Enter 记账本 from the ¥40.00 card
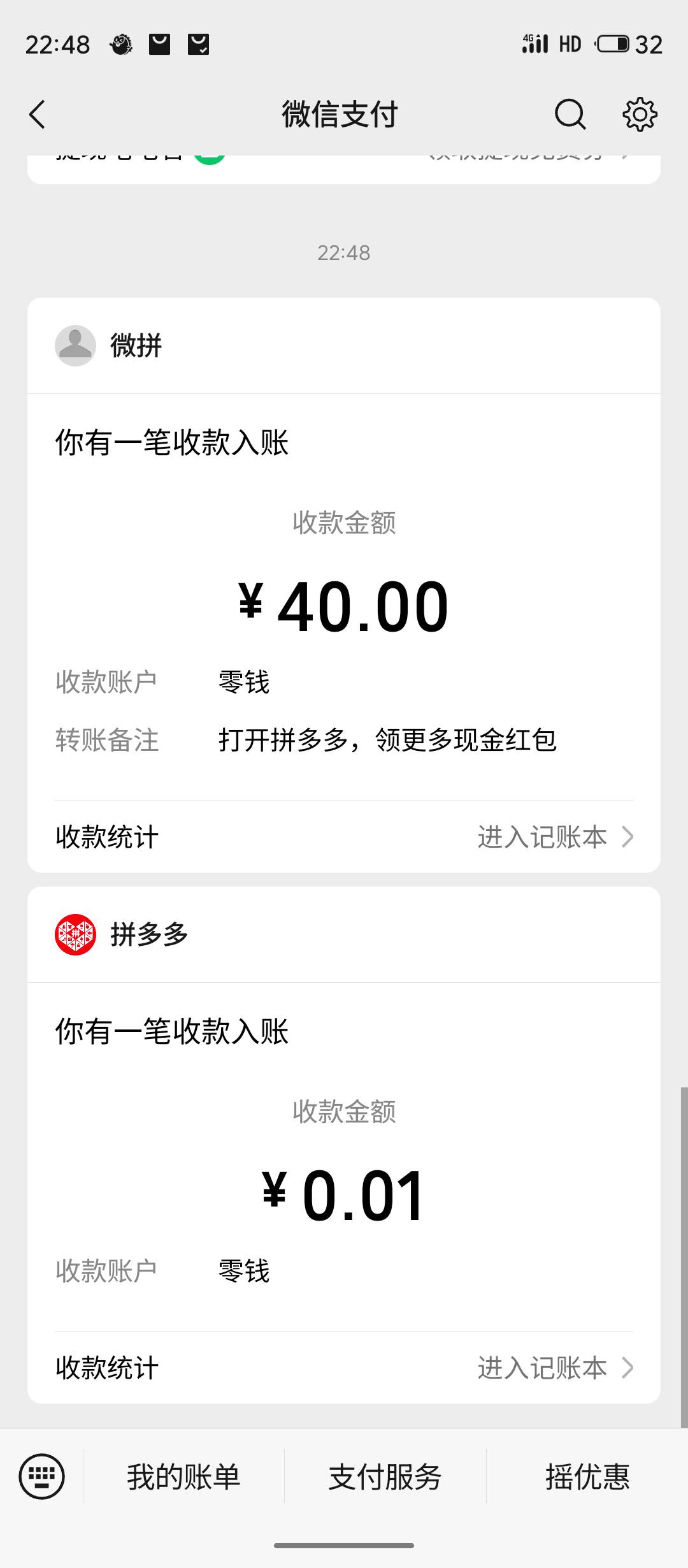The height and width of the screenshot is (1568, 688). pos(554,837)
